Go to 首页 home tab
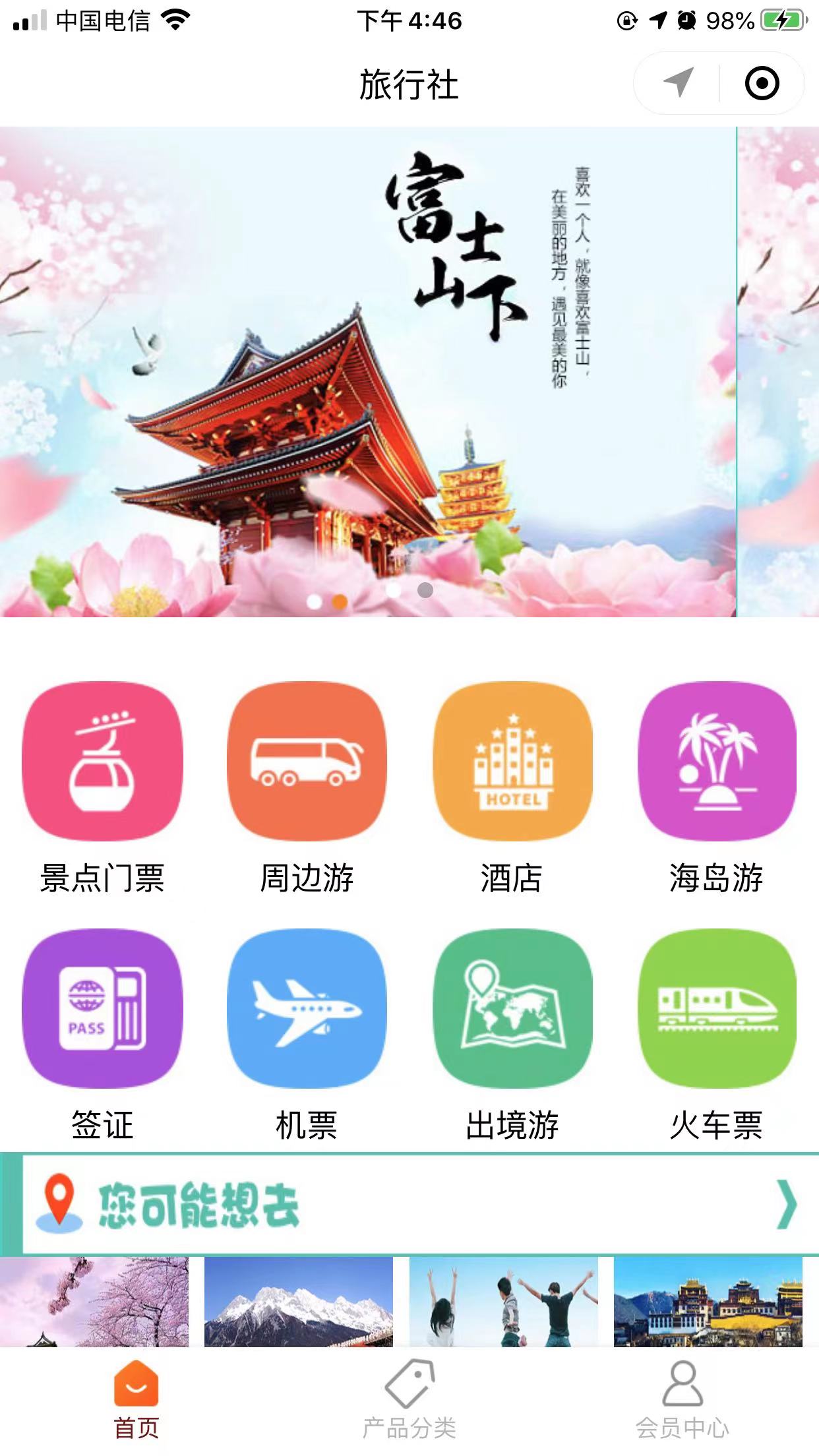Screen dimensions: 819x1456 136,1398
